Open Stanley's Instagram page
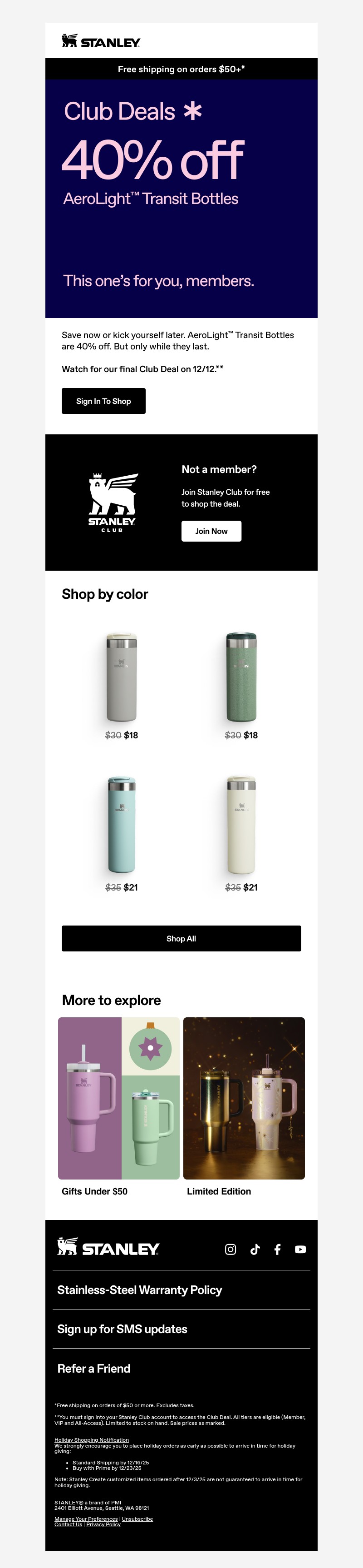This screenshot has height=1568, width=363. click(x=231, y=1249)
